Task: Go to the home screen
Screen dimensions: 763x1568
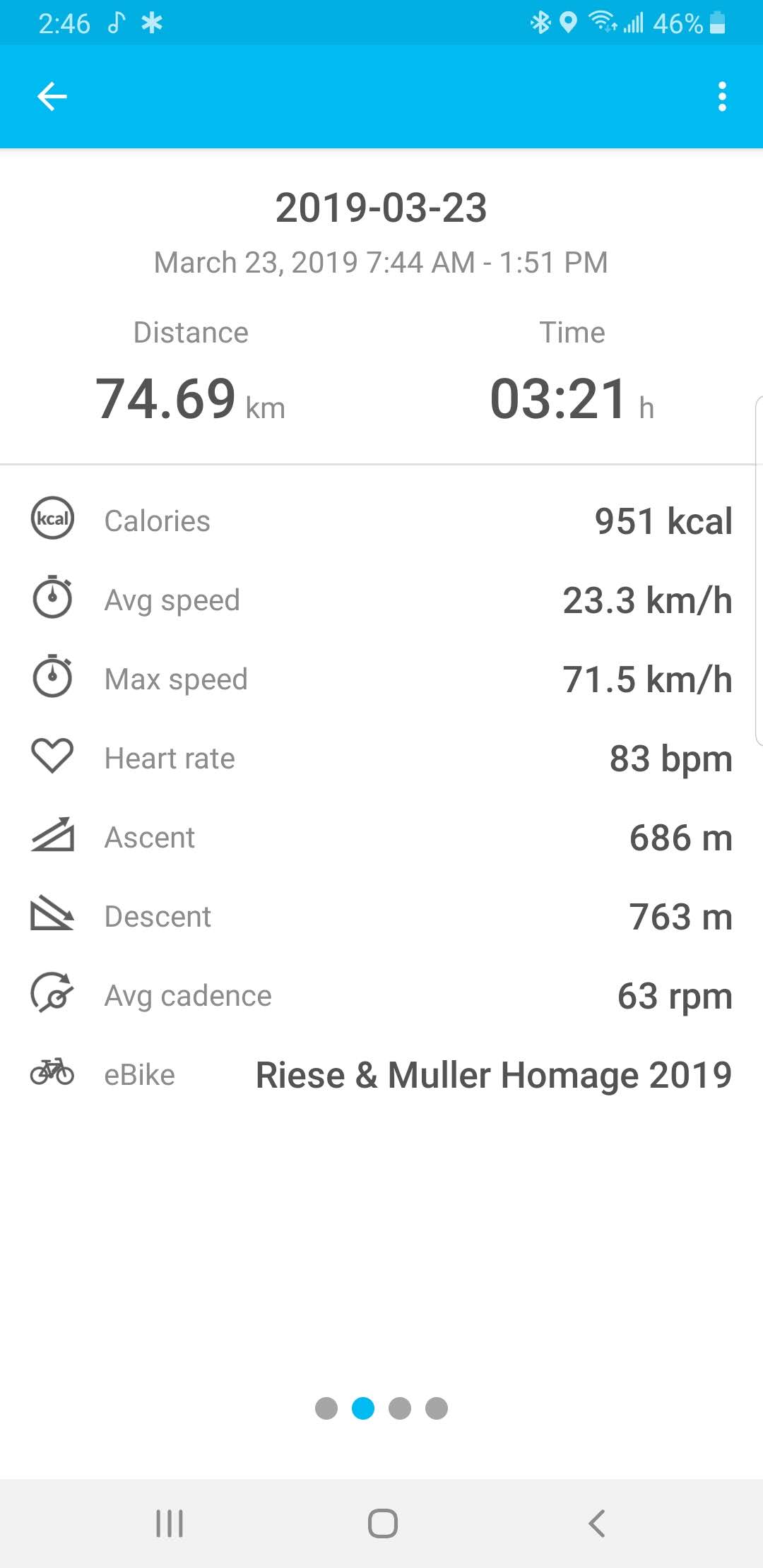Action: click(x=382, y=1524)
